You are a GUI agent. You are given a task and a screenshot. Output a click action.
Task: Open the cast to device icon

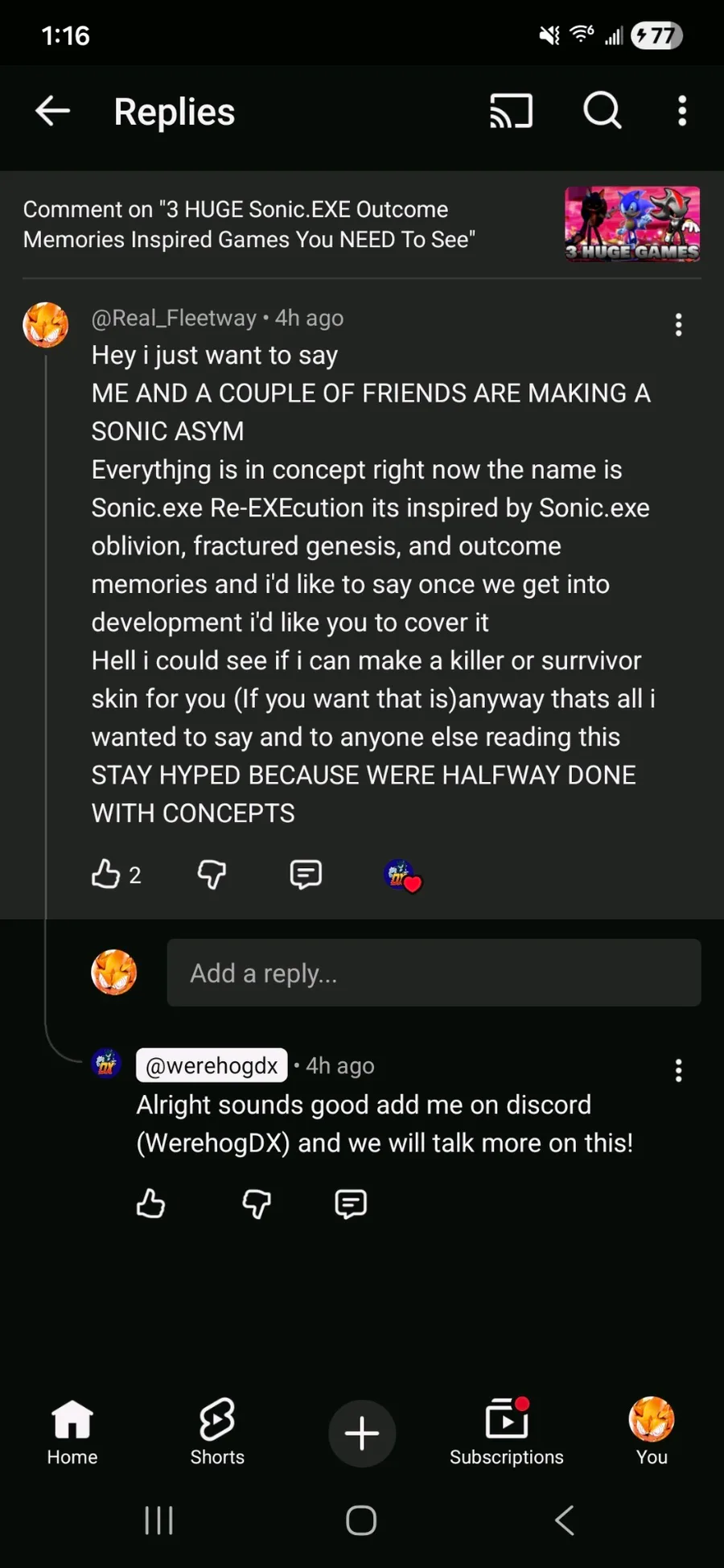511,111
